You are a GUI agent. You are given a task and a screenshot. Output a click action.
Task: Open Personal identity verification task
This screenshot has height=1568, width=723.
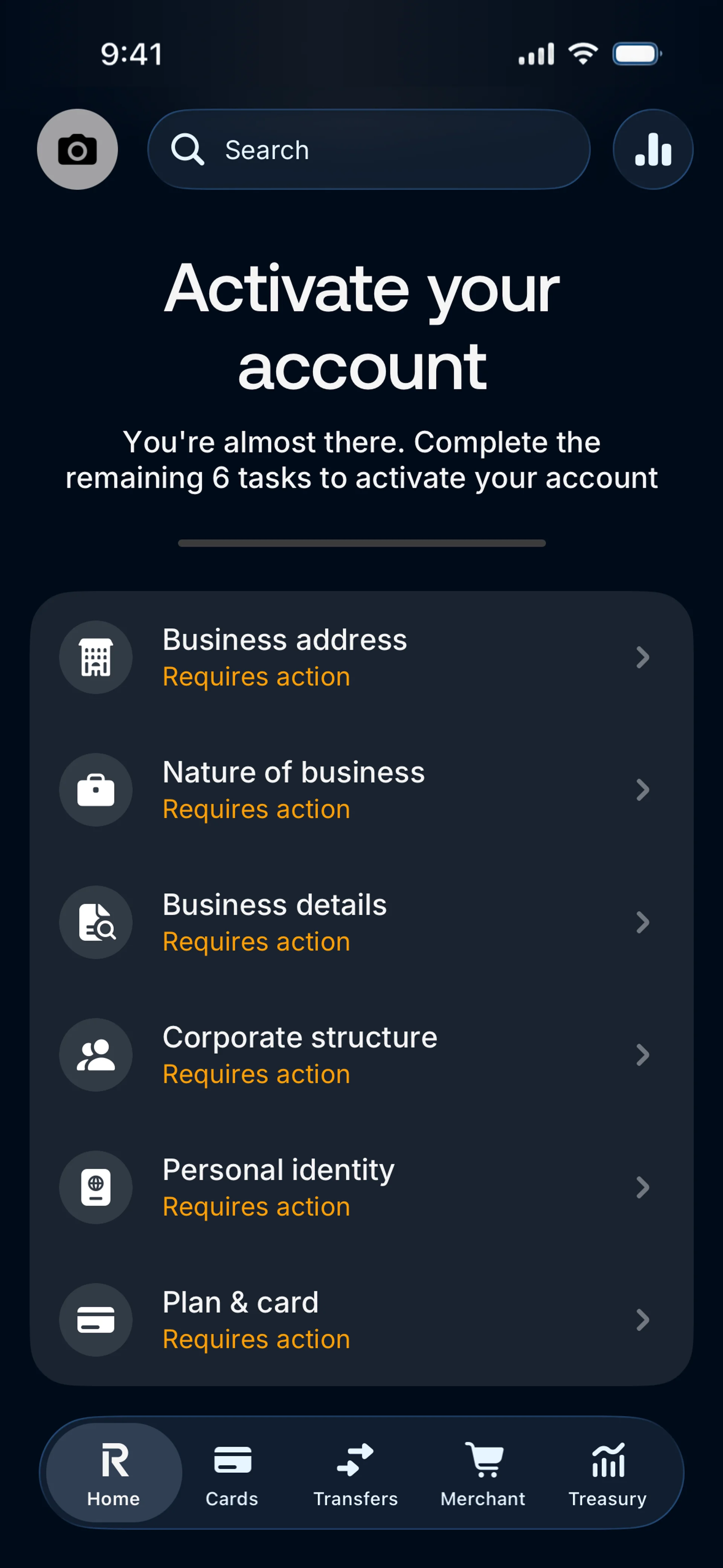click(x=361, y=1187)
